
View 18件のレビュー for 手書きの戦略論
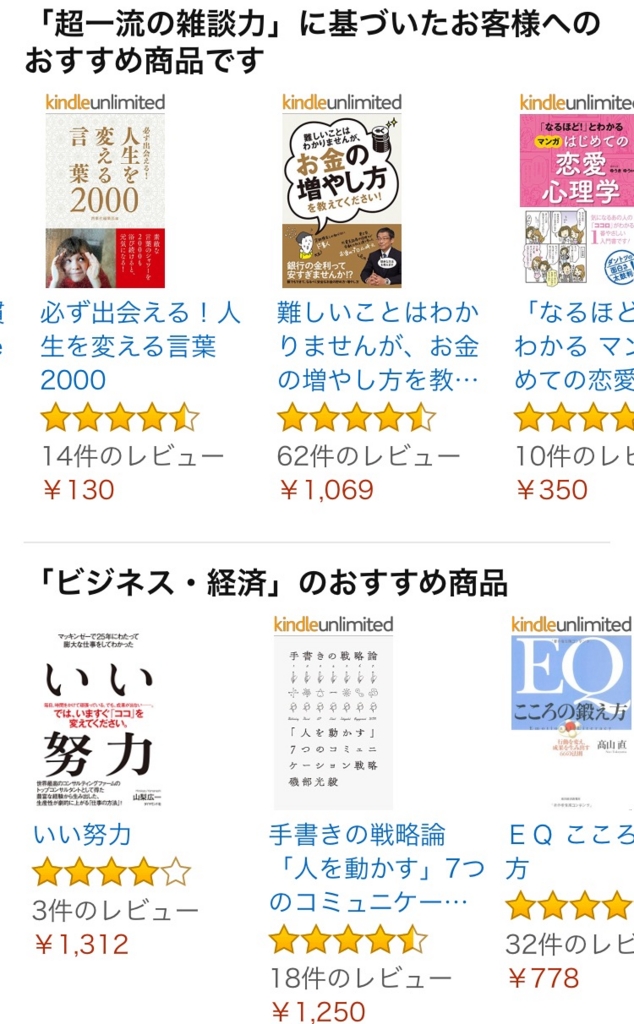pyautogui.click(x=360, y=978)
